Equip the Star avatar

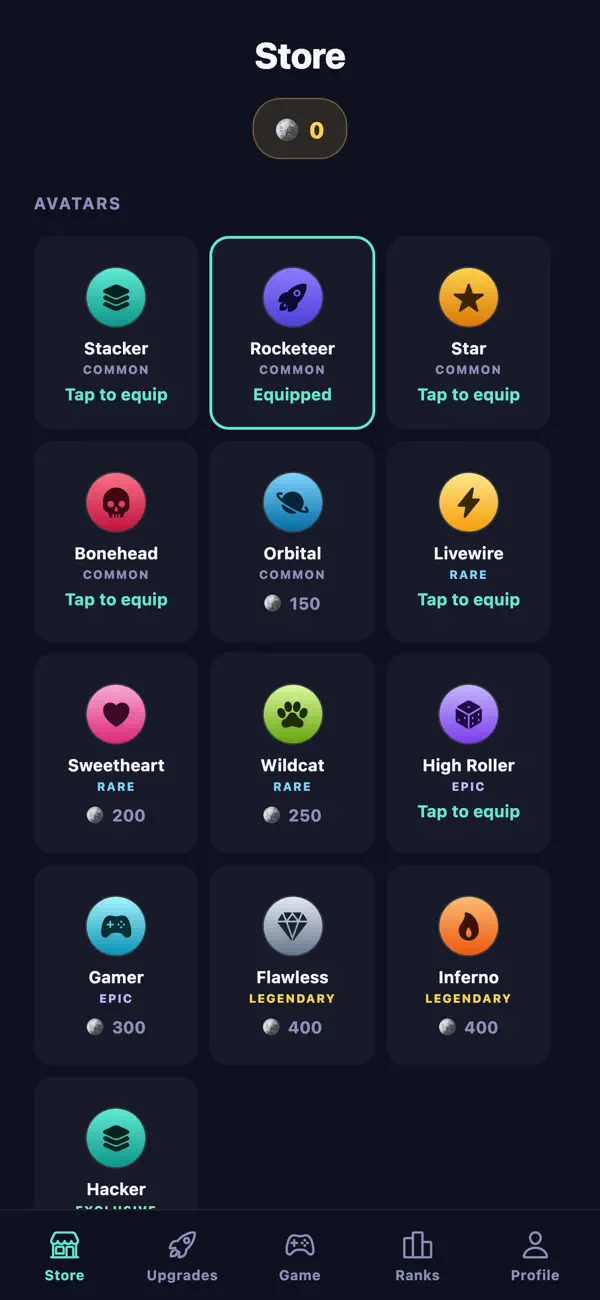468,333
